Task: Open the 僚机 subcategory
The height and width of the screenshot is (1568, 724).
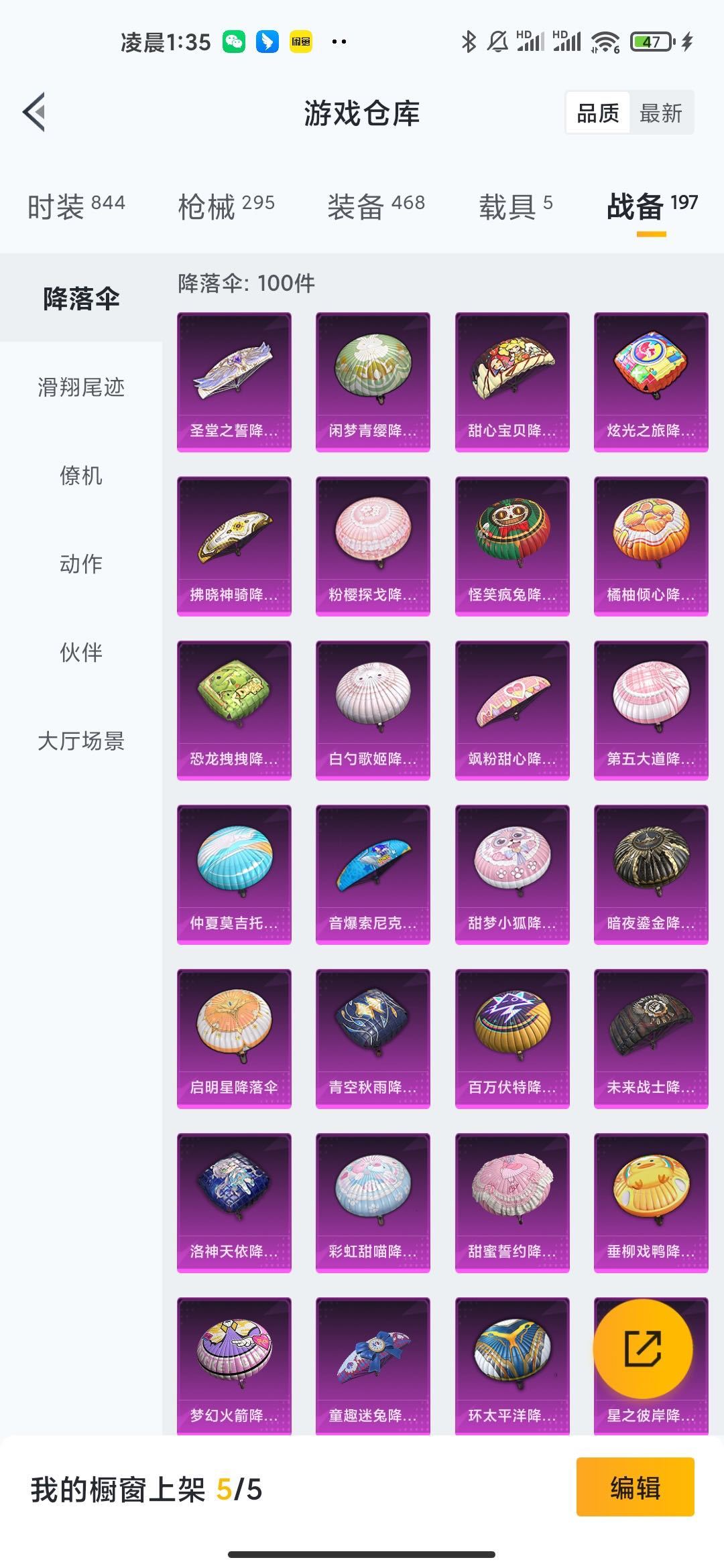Action: (81, 476)
